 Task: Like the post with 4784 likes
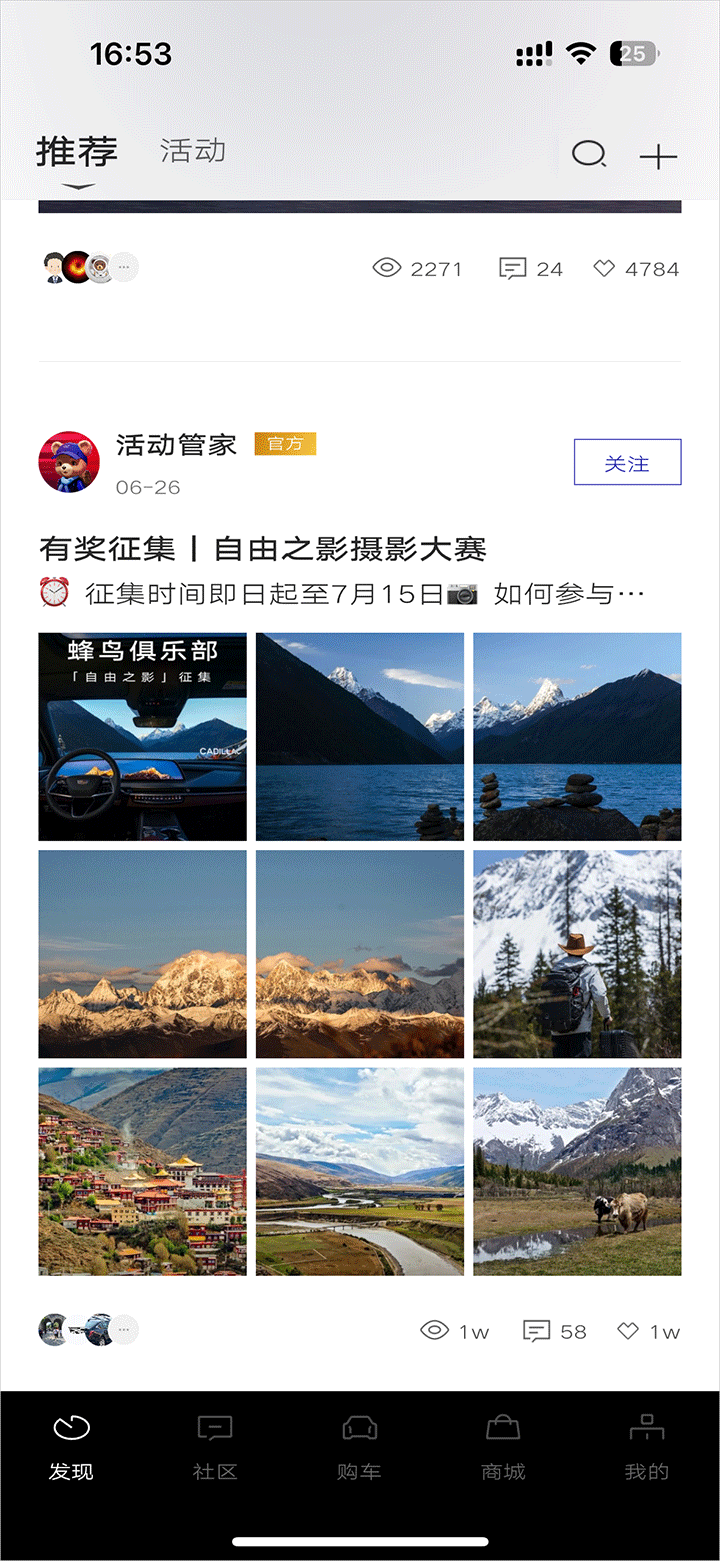tap(604, 269)
